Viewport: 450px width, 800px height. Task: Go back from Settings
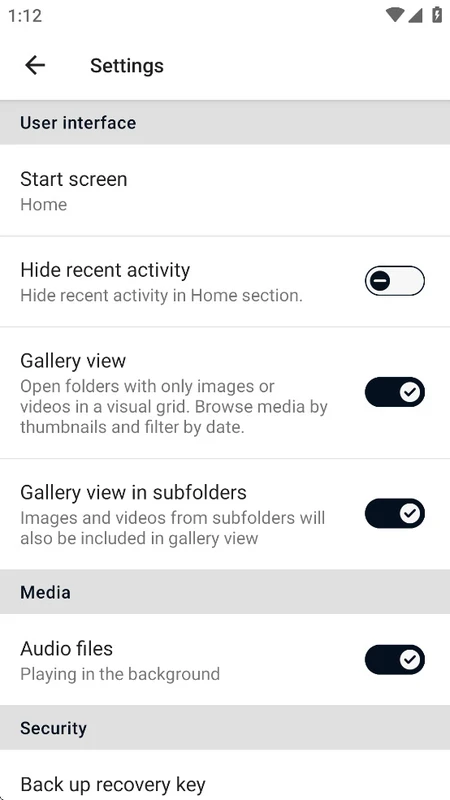point(35,65)
